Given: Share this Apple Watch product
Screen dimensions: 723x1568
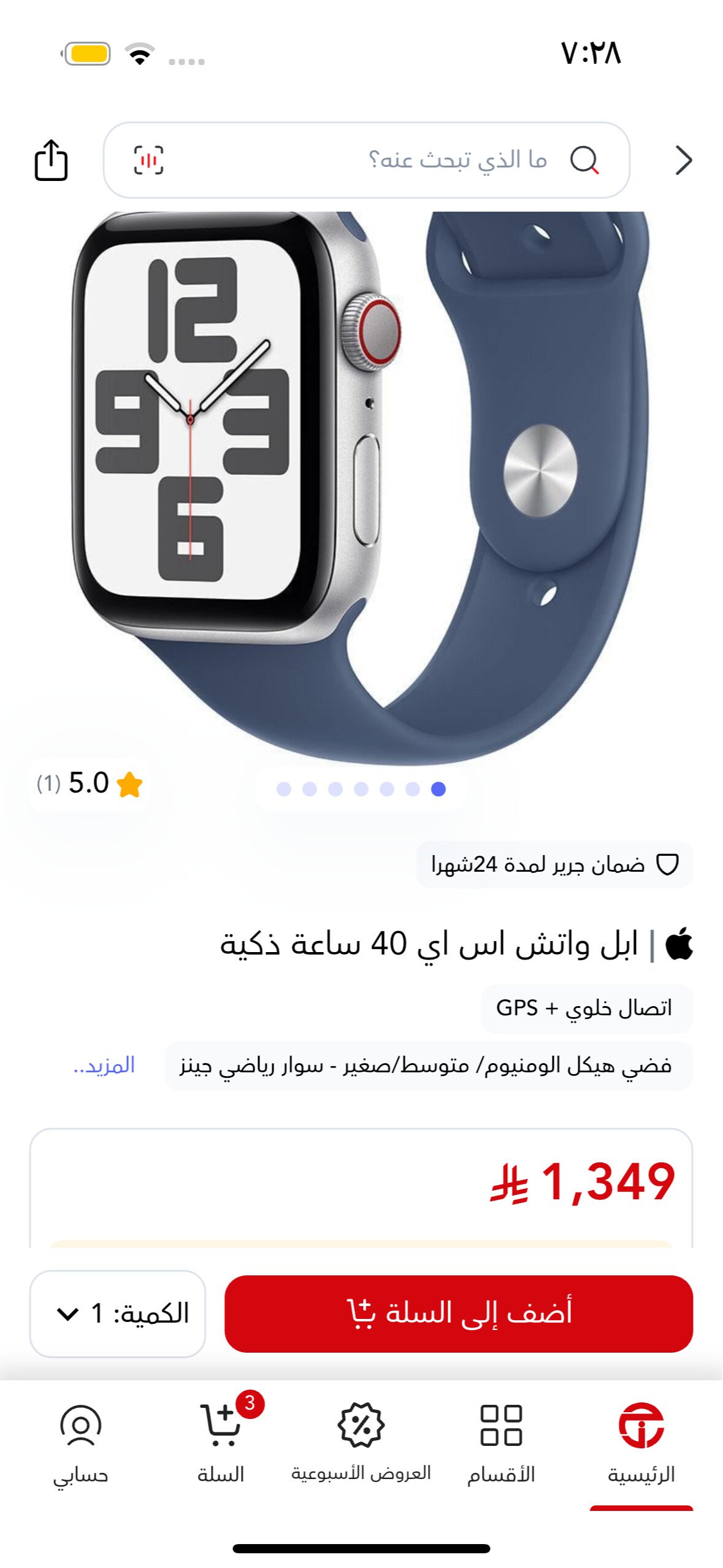Looking at the screenshot, I should pos(51,160).
